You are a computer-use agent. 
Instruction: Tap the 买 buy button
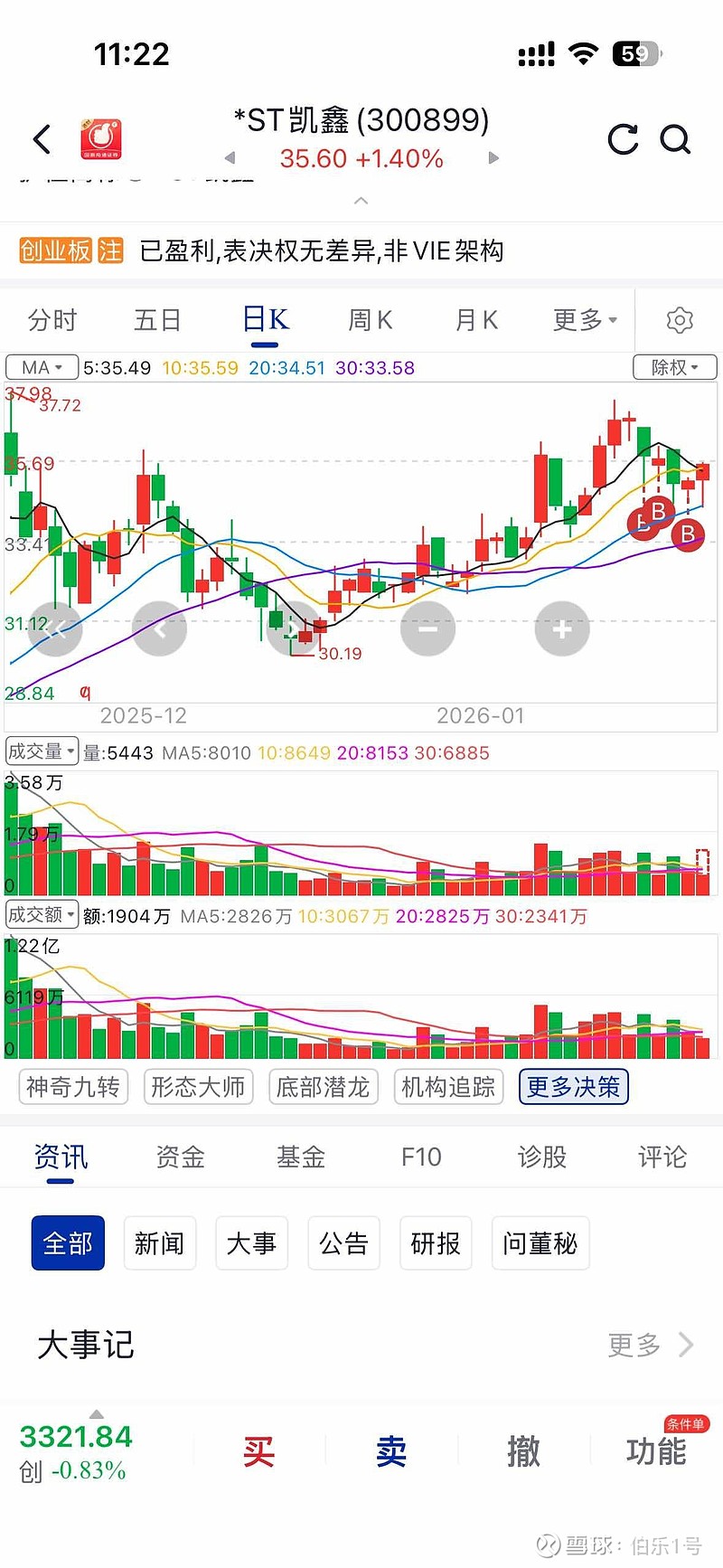[x=258, y=1452]
